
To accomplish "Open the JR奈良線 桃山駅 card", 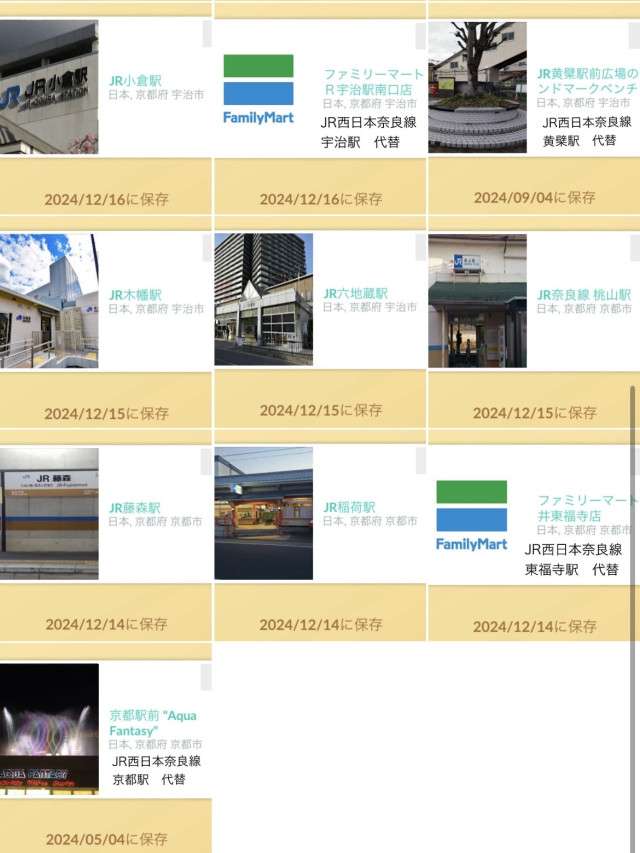I will click(583, 295).
